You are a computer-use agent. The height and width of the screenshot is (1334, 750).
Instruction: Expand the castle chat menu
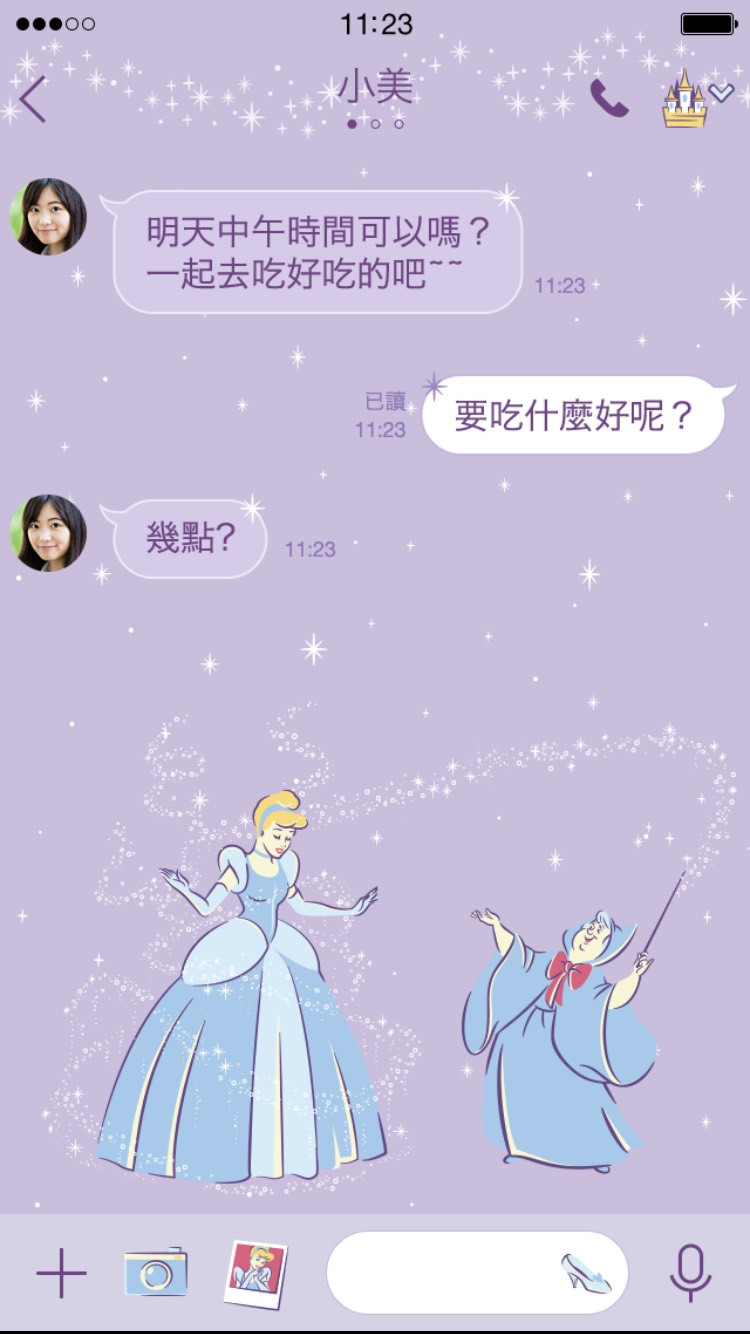coord(698,98)
